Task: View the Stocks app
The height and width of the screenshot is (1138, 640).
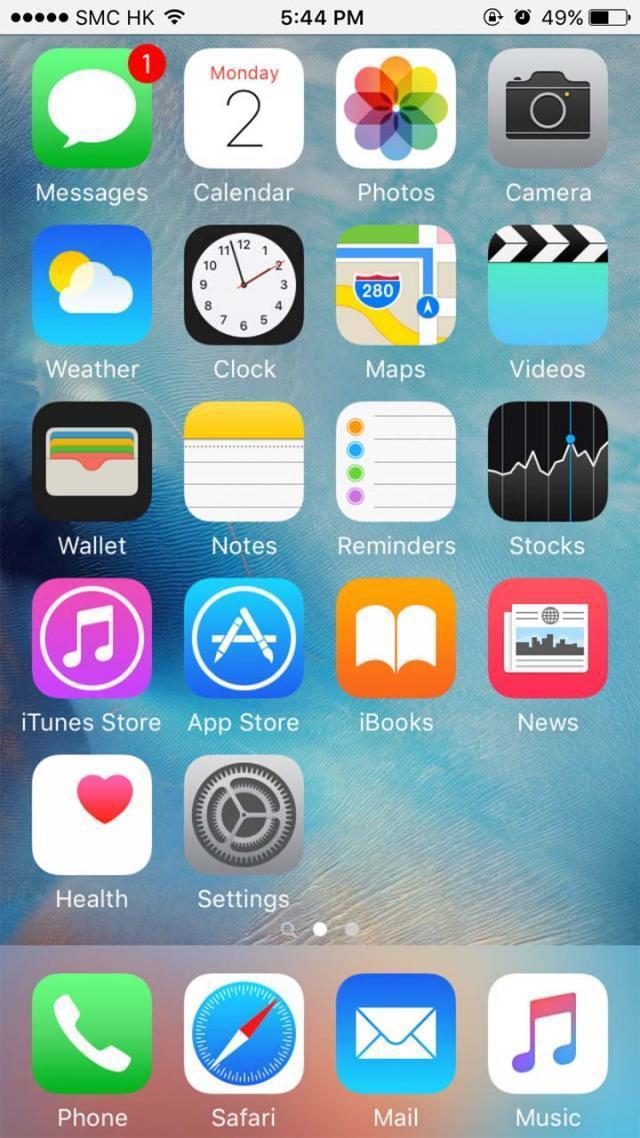Action: [x=548, y=462]
